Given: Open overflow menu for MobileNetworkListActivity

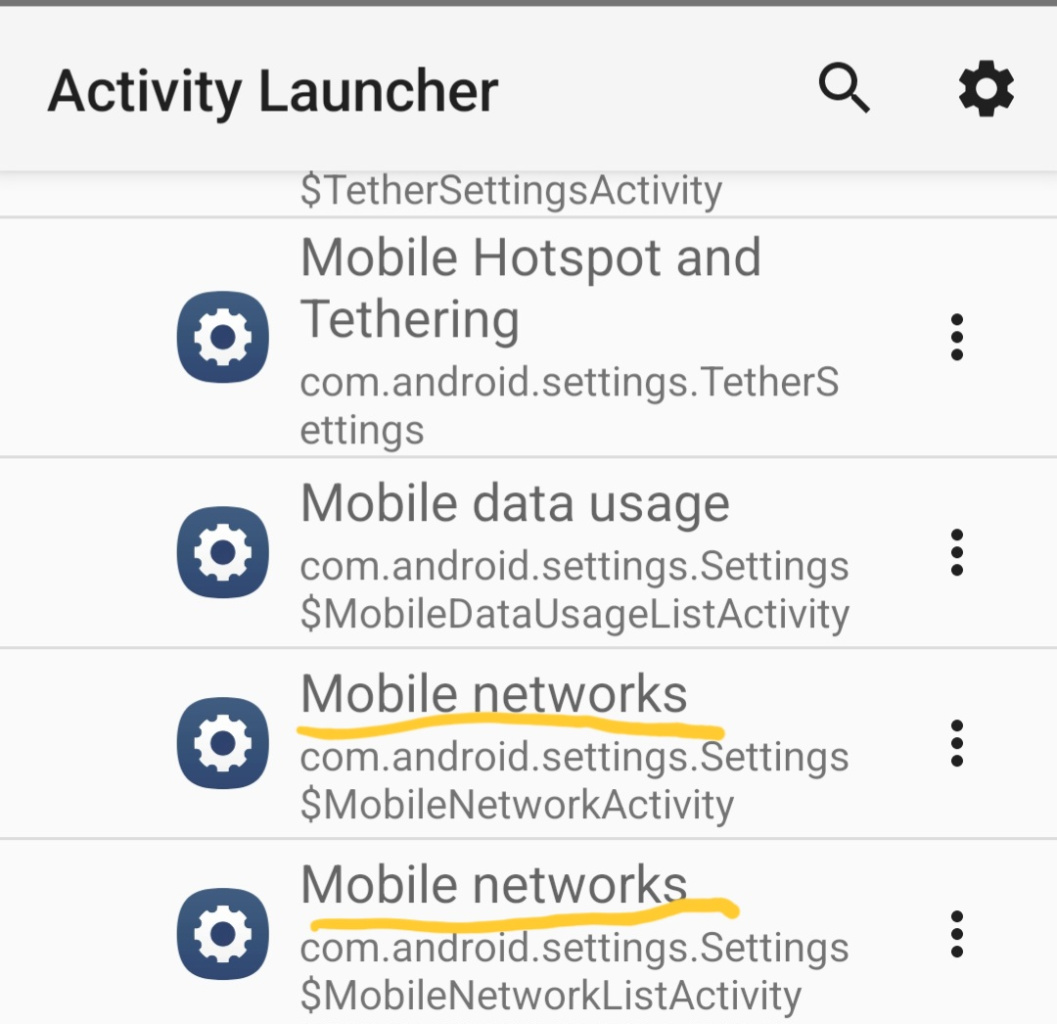Looking at the screenshot, I should click(x=957, y=934).
